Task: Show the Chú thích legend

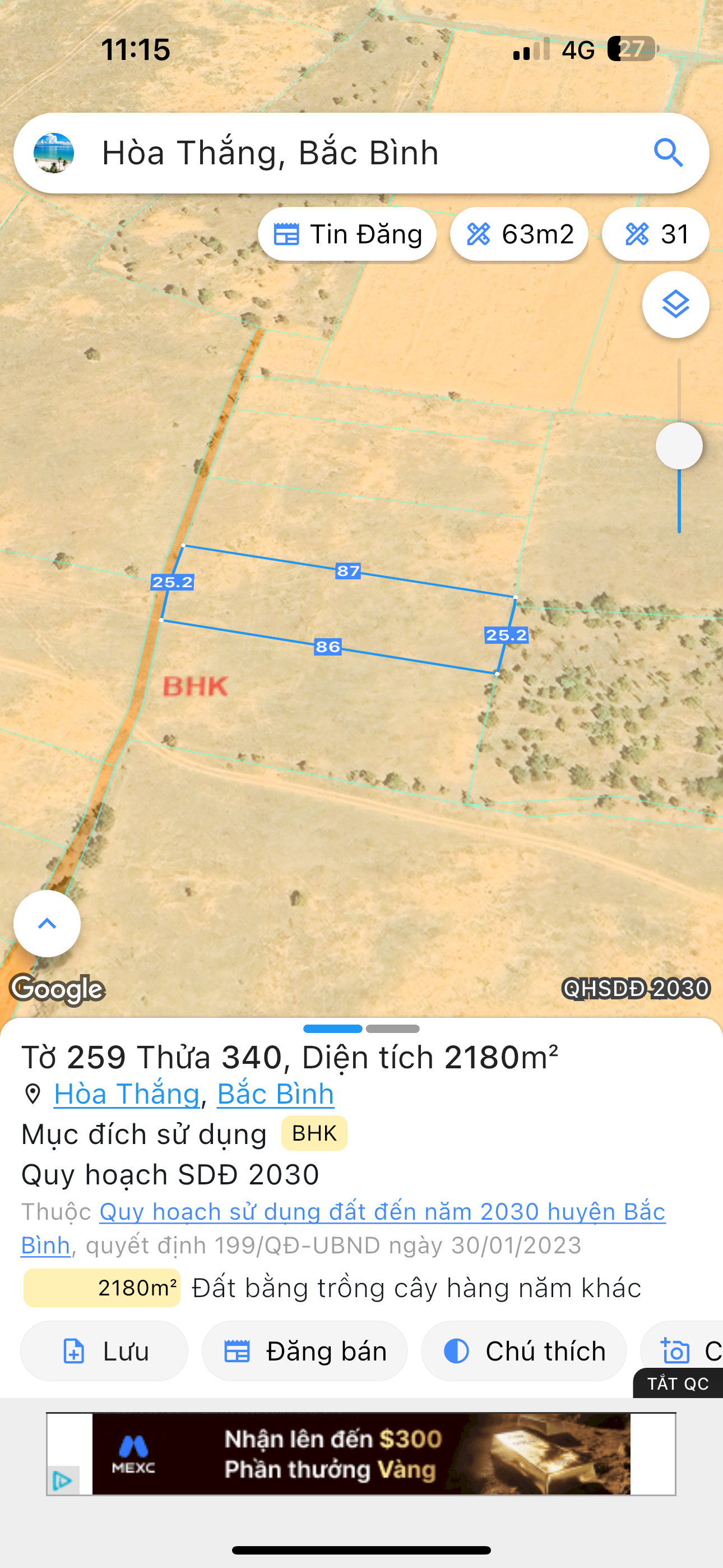Action: click(x=523, y=1351)
